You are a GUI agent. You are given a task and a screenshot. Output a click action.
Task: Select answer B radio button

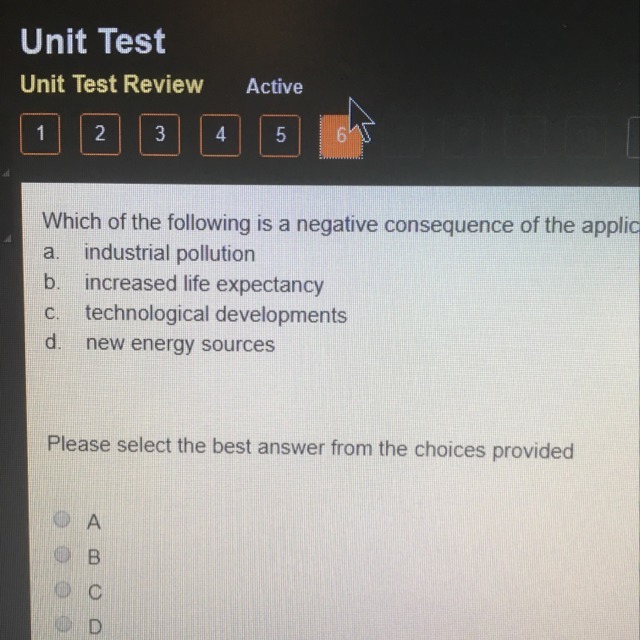tap(63, 556)
